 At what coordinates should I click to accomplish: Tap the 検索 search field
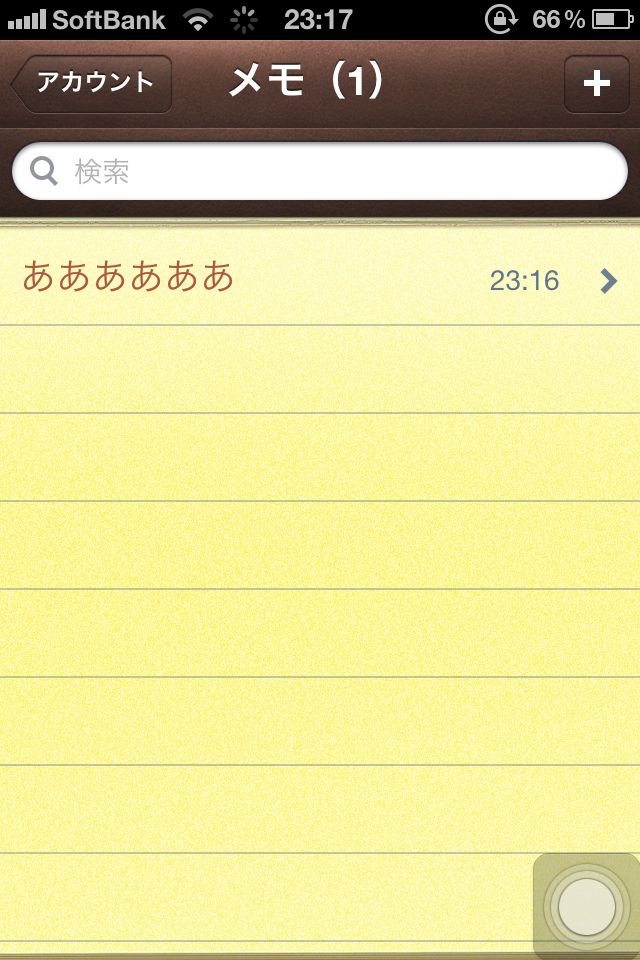click(320, 172)
